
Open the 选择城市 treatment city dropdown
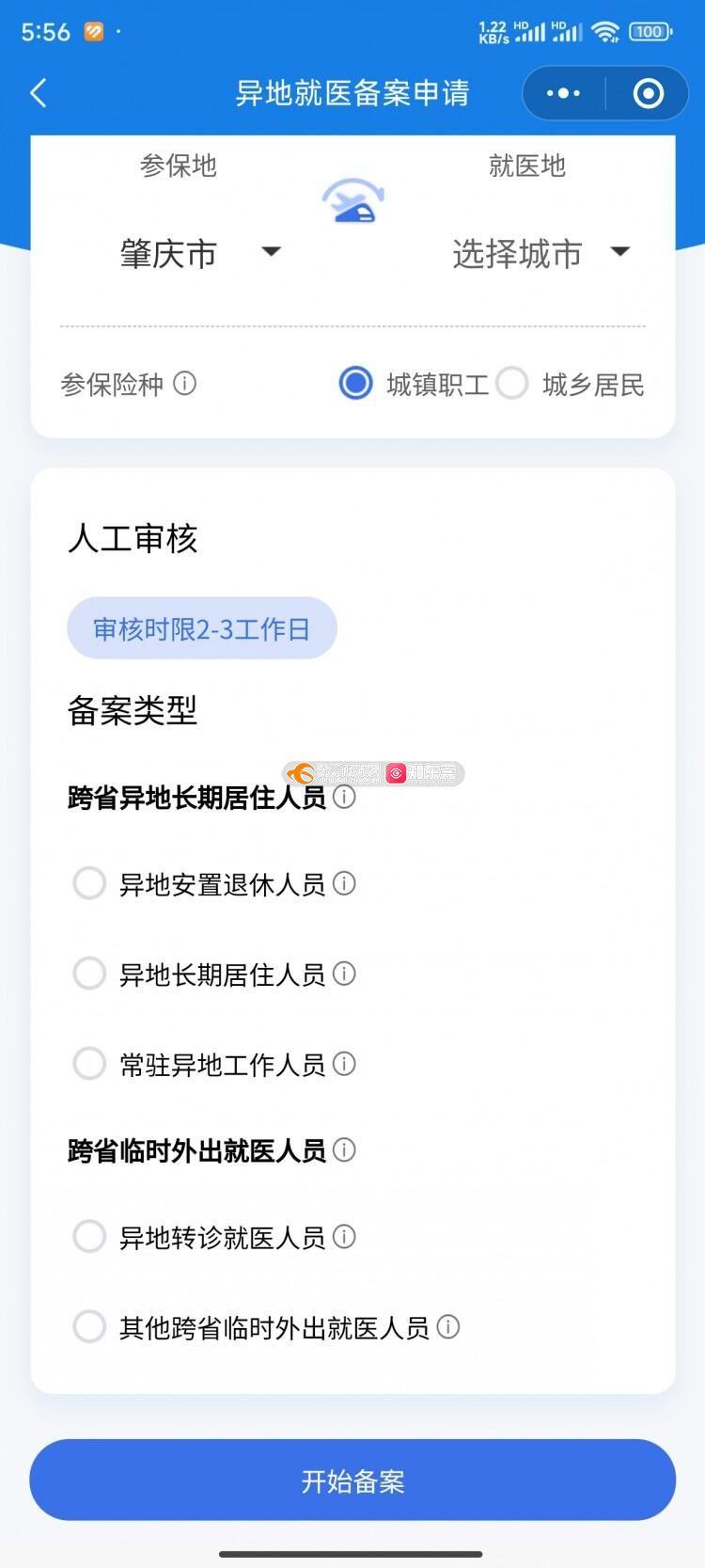click(x=540, y=253)
